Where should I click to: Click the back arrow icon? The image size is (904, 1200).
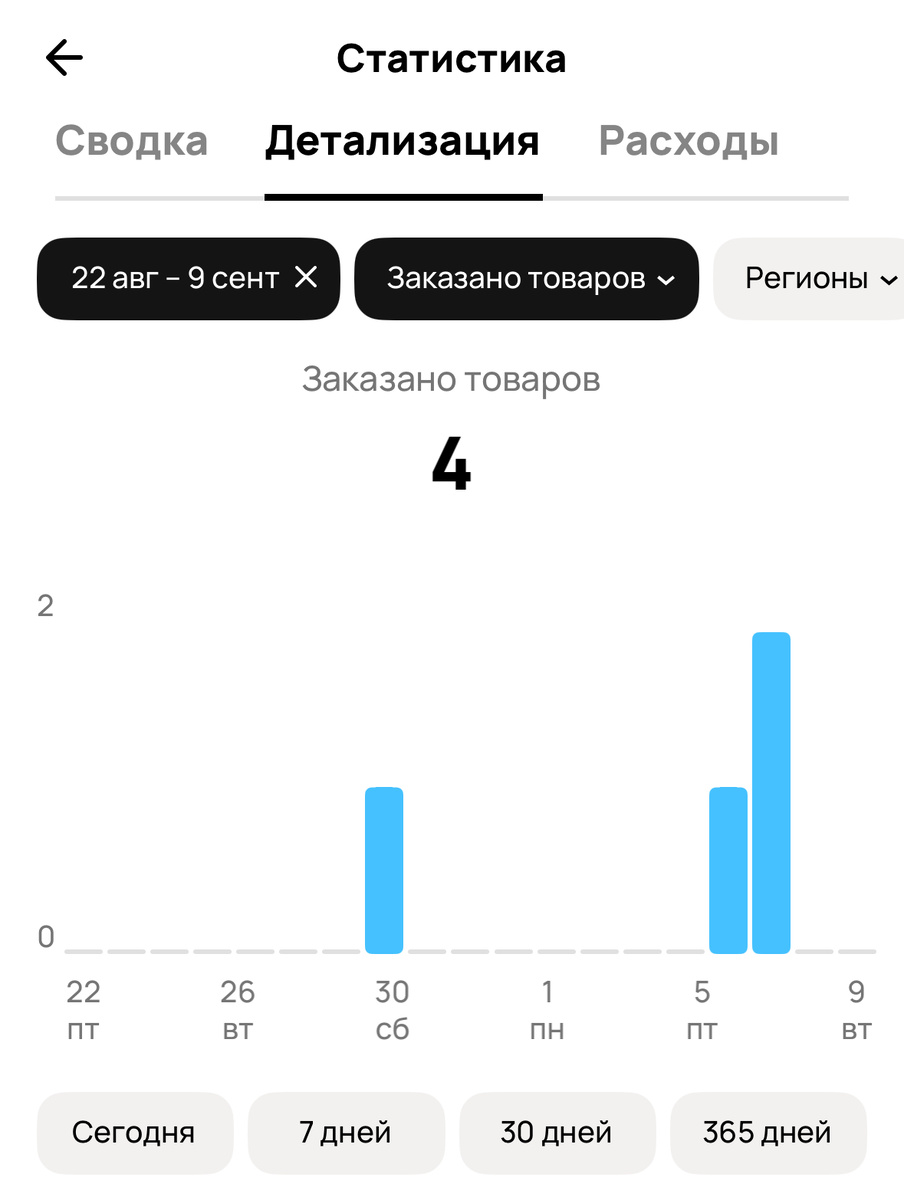(x=64, y=57)
